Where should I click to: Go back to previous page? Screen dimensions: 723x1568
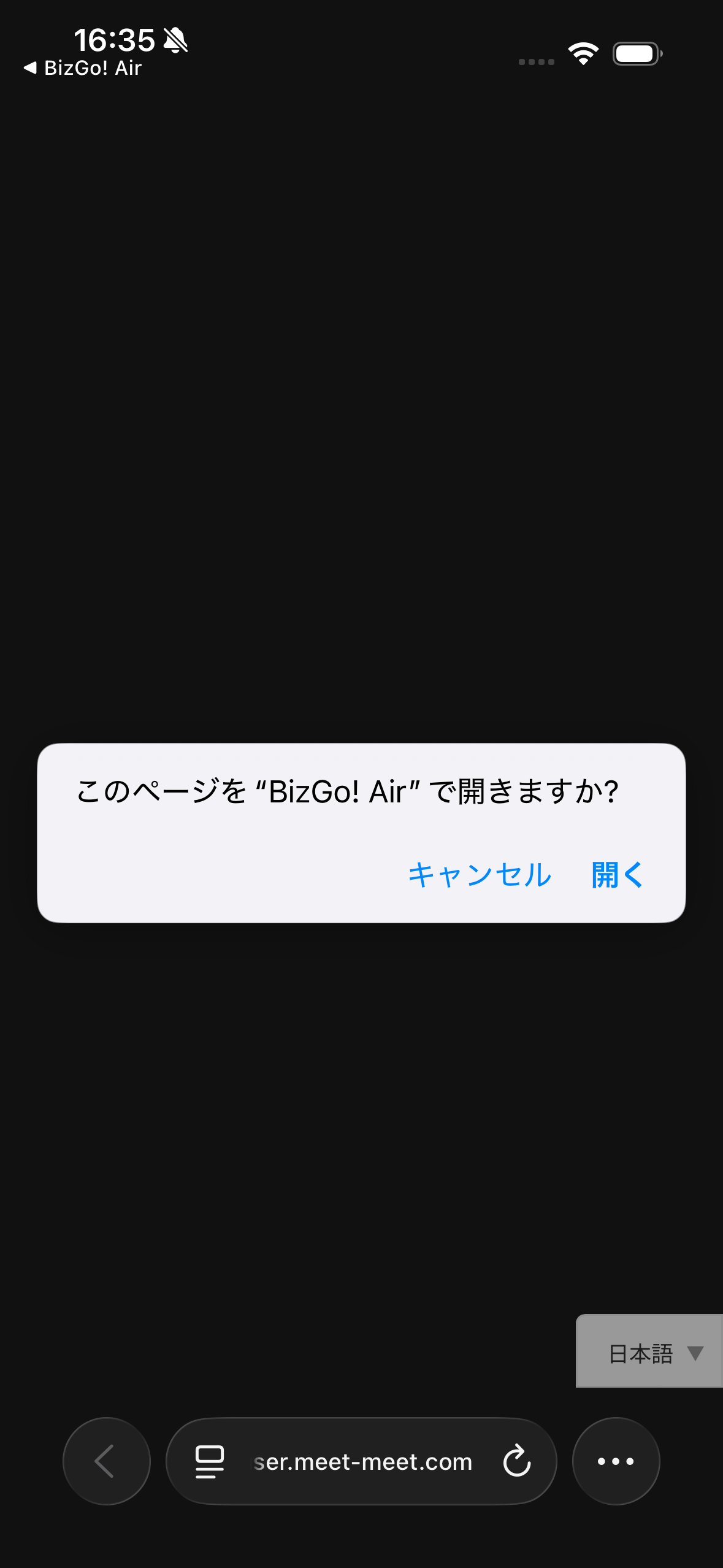click(x=106, y=1461)
